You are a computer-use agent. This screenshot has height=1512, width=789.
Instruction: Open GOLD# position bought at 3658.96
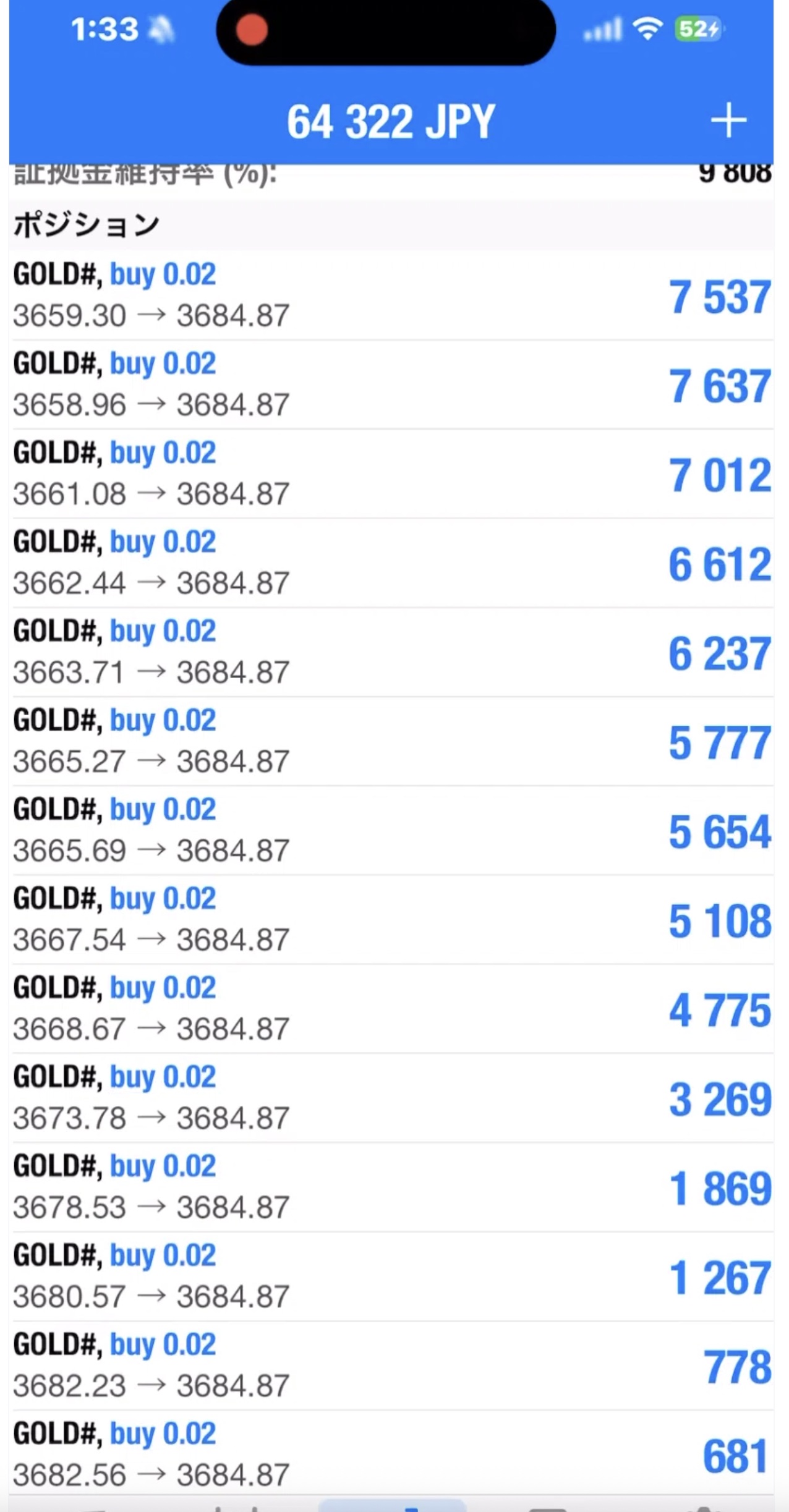coord(391,384)
